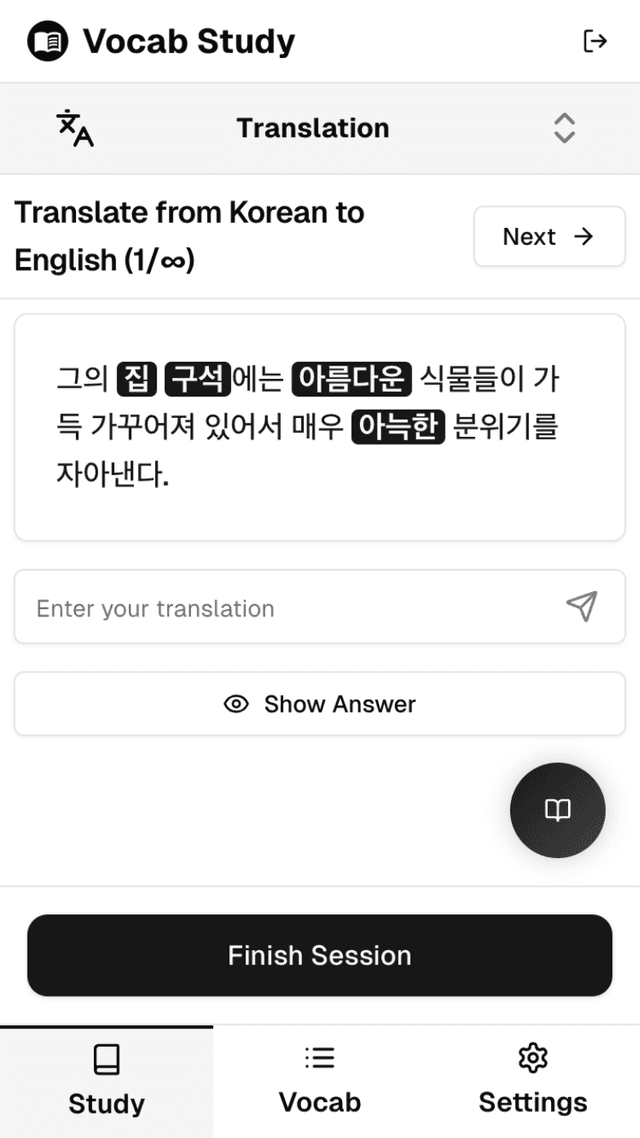Viewport: 640px width, 1138px height.
Task: Reveal the answer with Show Answer
Action: pos(319,704)
